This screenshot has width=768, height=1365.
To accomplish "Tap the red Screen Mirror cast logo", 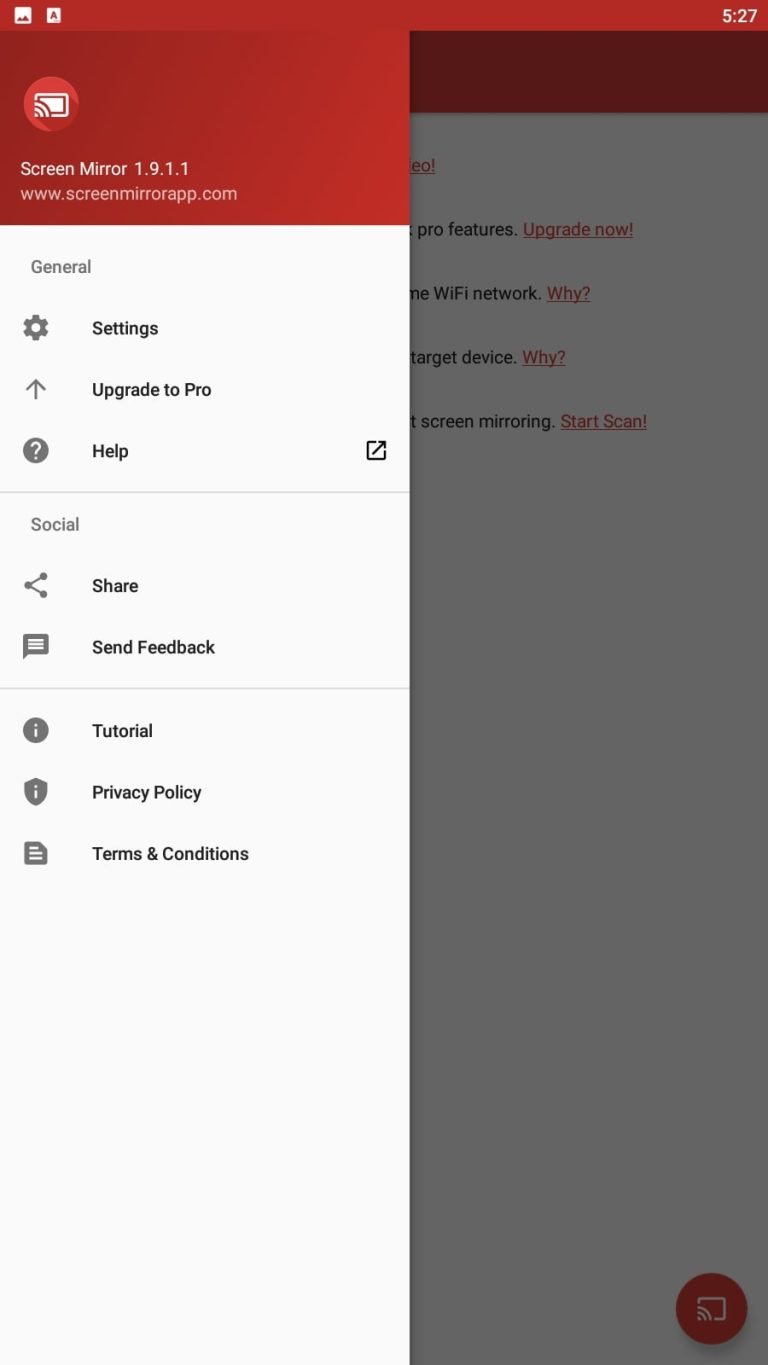I will click(50, 103).
